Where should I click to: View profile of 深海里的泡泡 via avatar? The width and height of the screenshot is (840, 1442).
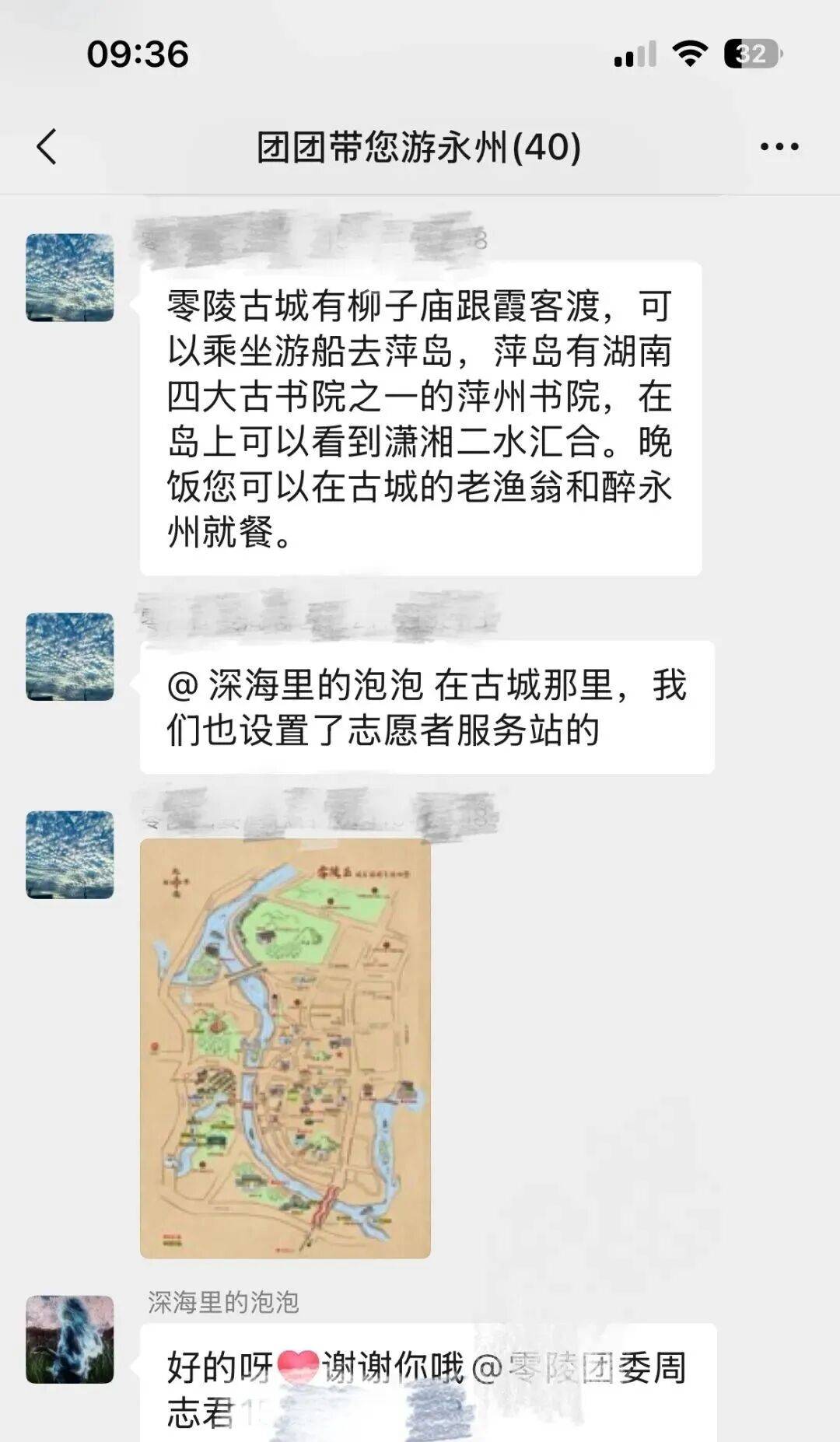tap(70, 1339)
